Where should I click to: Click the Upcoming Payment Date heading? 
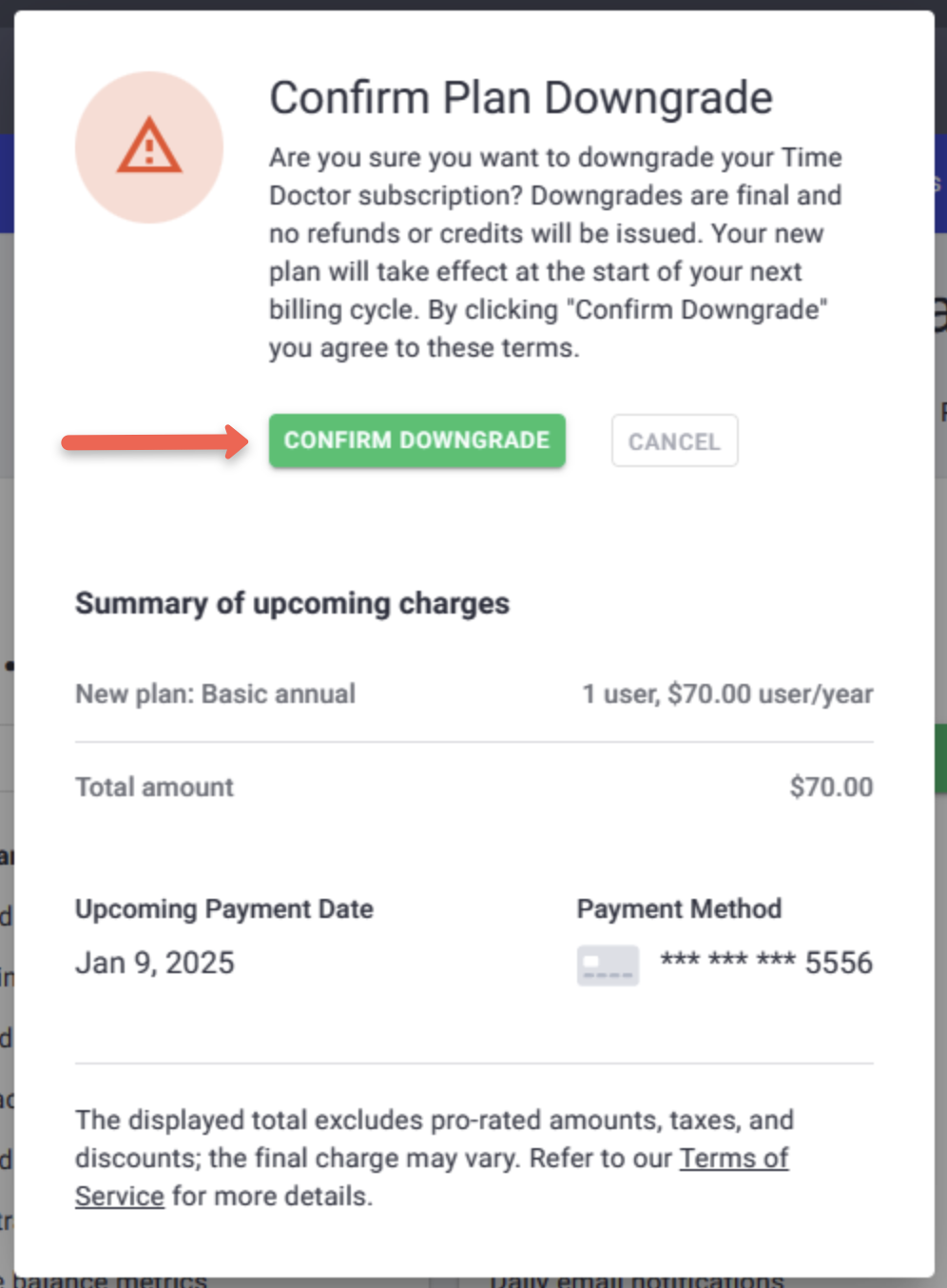(x=223, y=908)
